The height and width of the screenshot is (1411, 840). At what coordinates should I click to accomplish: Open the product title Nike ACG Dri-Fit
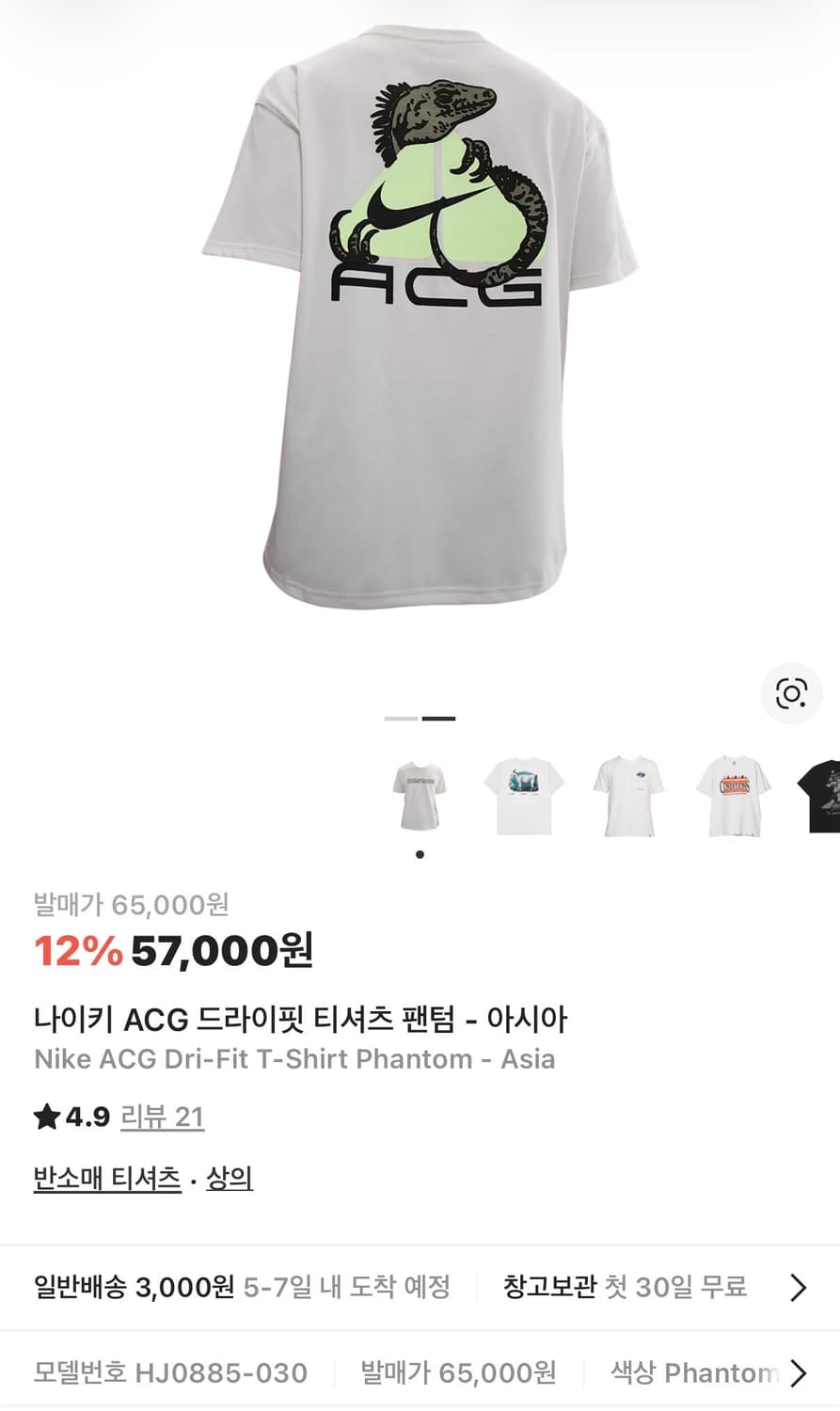295,1059
